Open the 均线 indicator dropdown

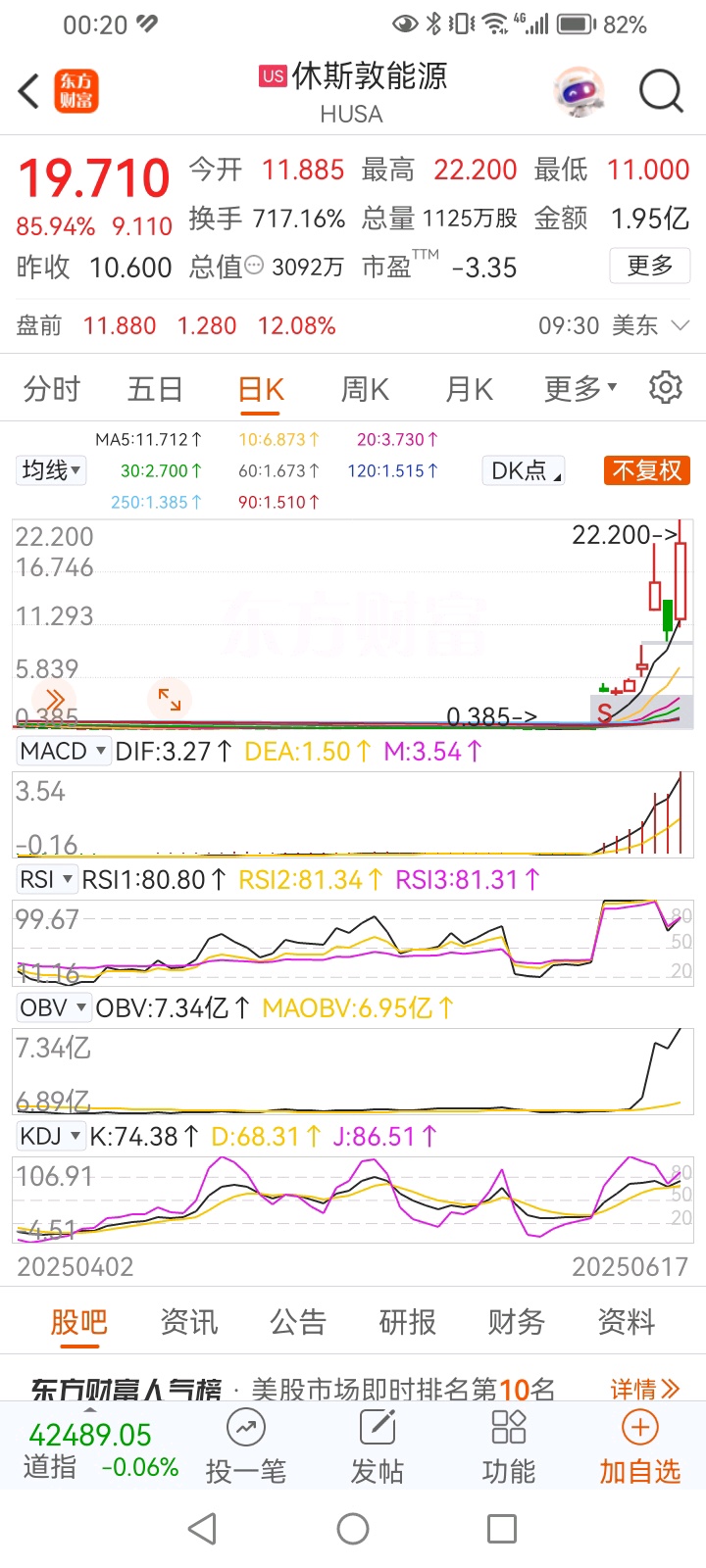pos(52,470)
